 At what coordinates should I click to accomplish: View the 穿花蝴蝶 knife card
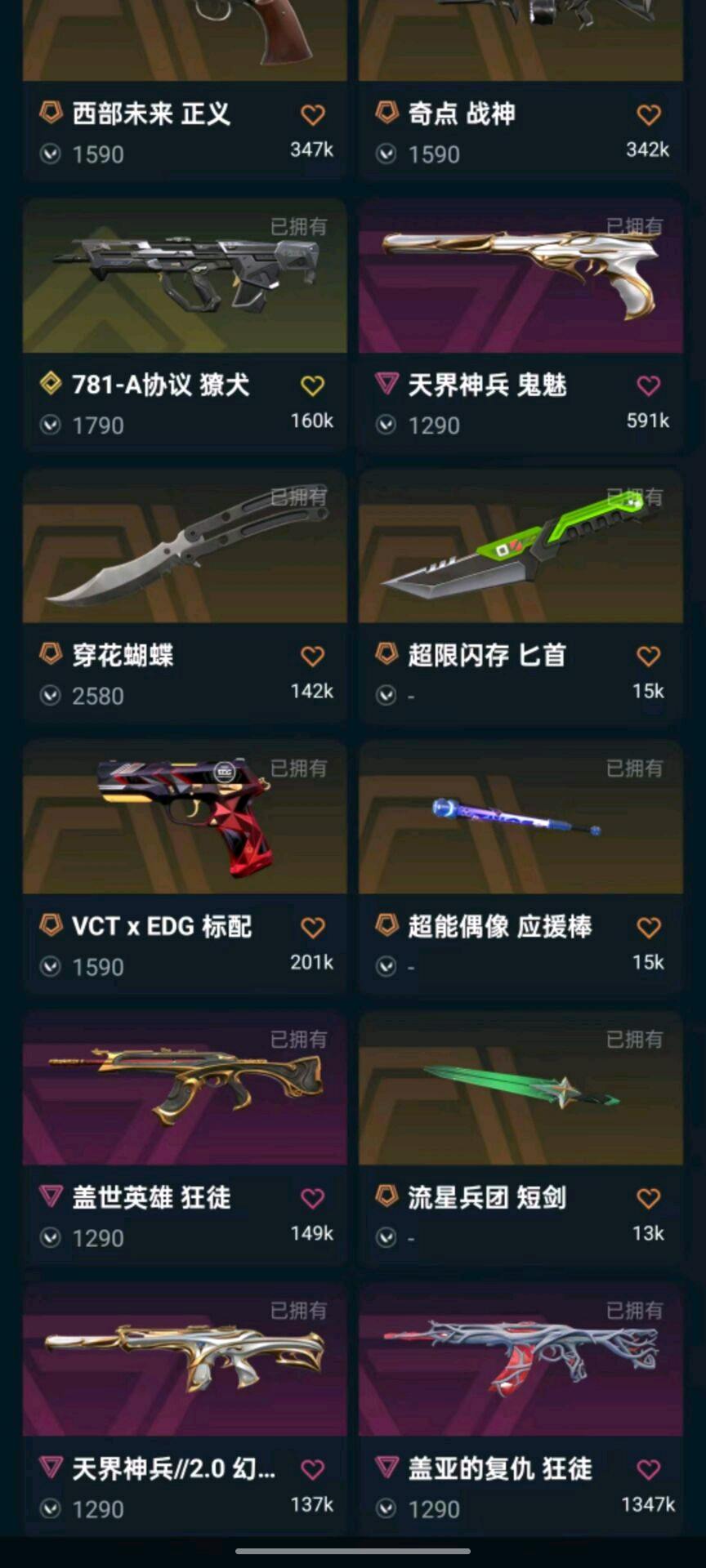pos(185,549)
